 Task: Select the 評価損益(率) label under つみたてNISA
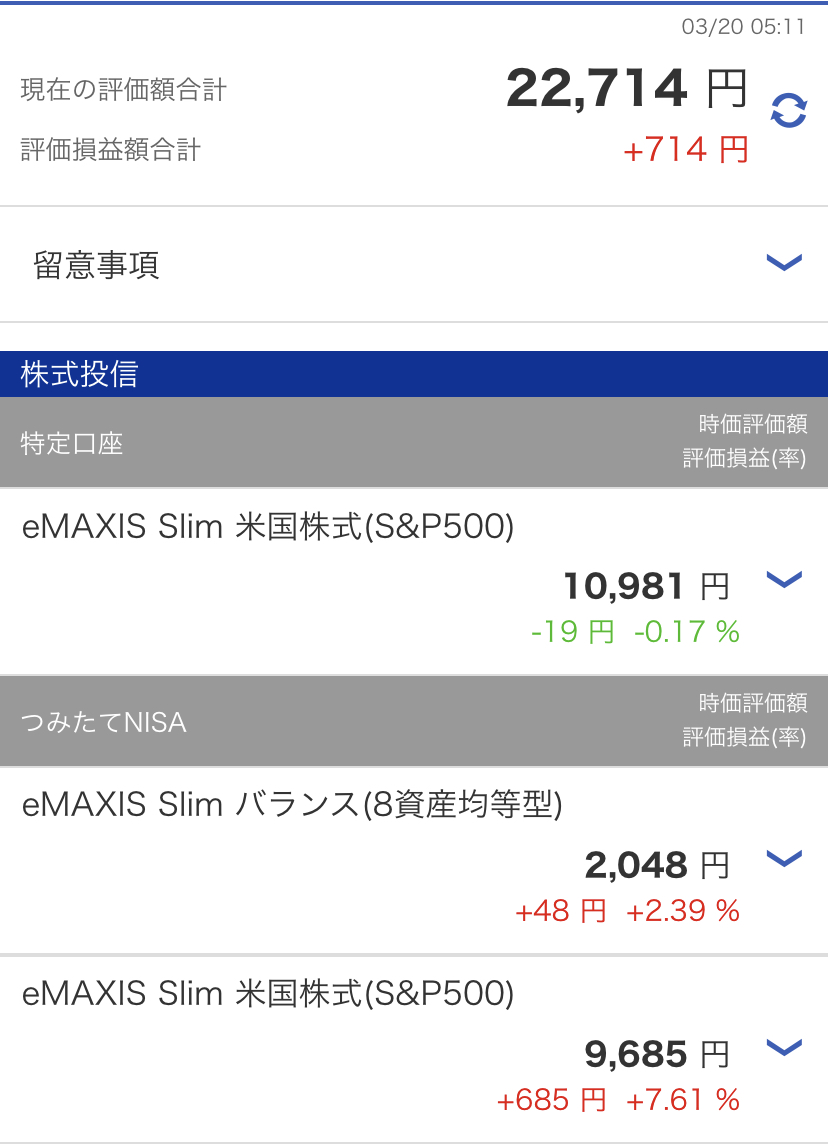pyautogui.click(x=758, y=737)
